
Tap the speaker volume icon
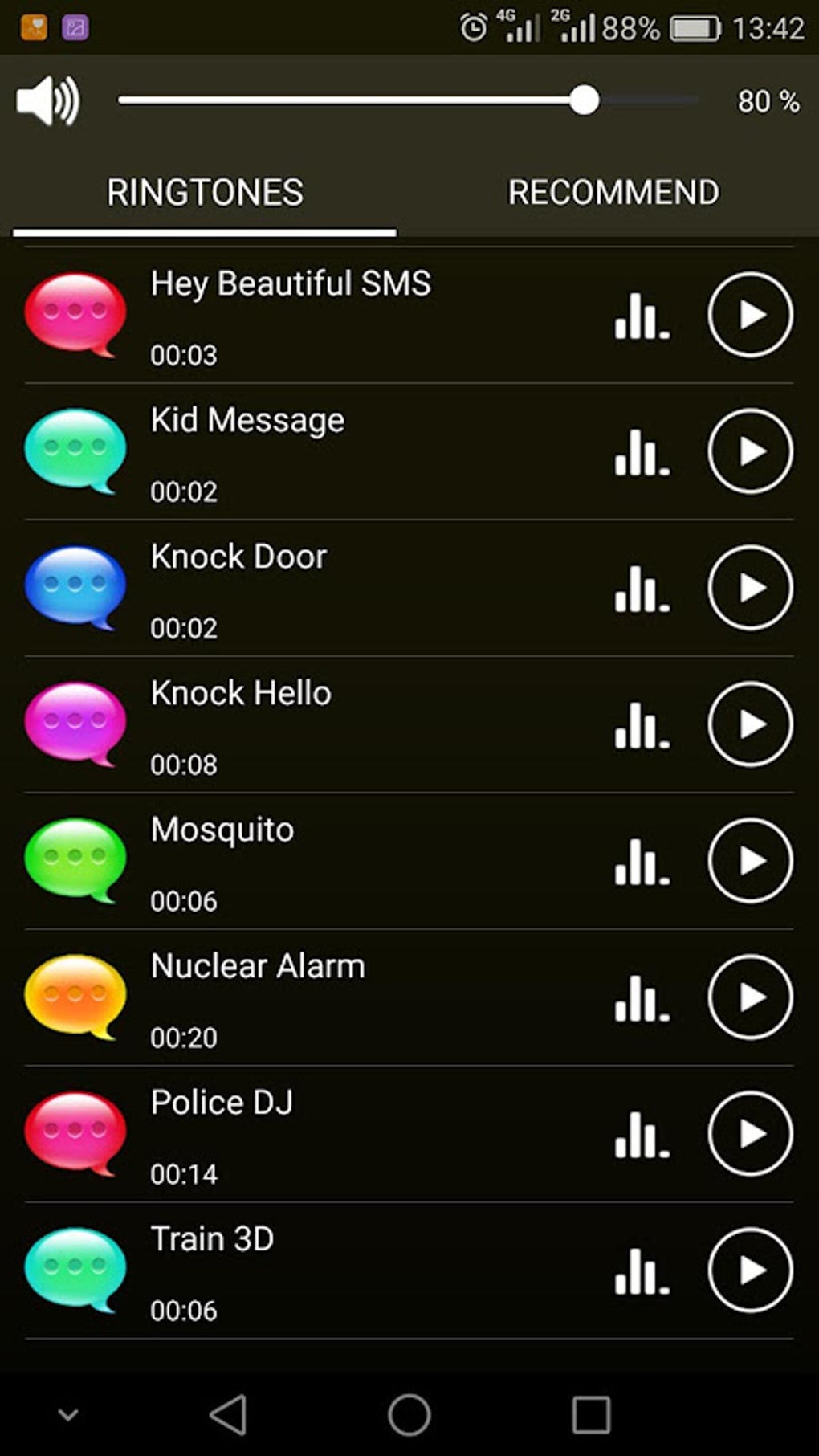48,101
